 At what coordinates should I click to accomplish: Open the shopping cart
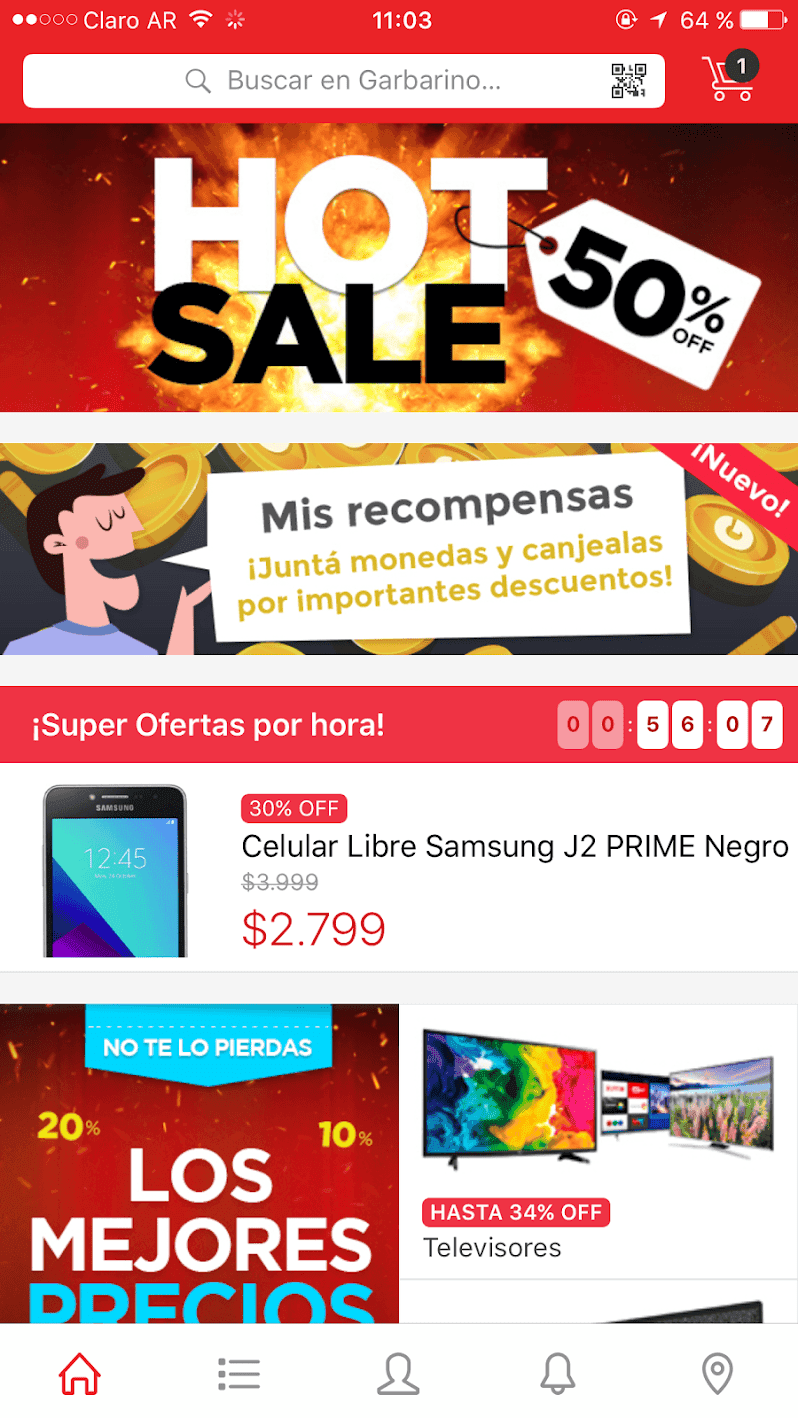point(729,79)
